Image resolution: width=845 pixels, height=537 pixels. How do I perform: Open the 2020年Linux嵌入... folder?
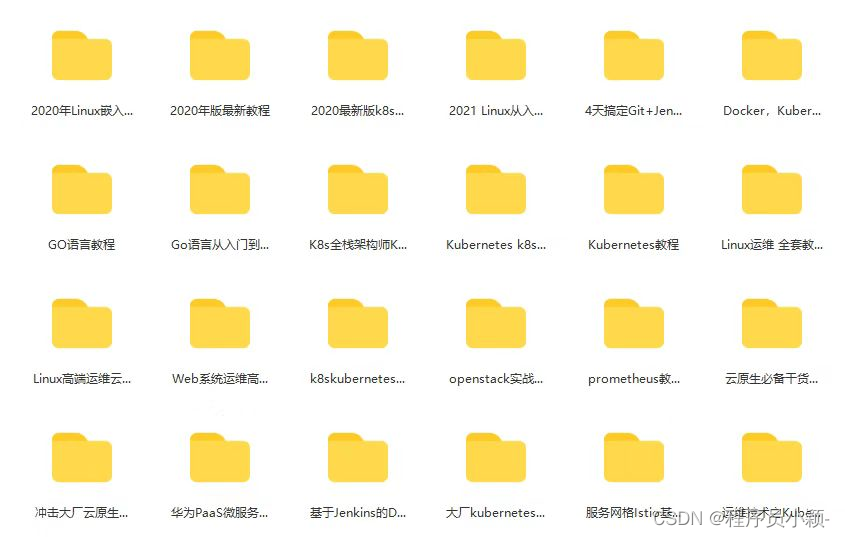pyautogui.click(x=82, y=56)
